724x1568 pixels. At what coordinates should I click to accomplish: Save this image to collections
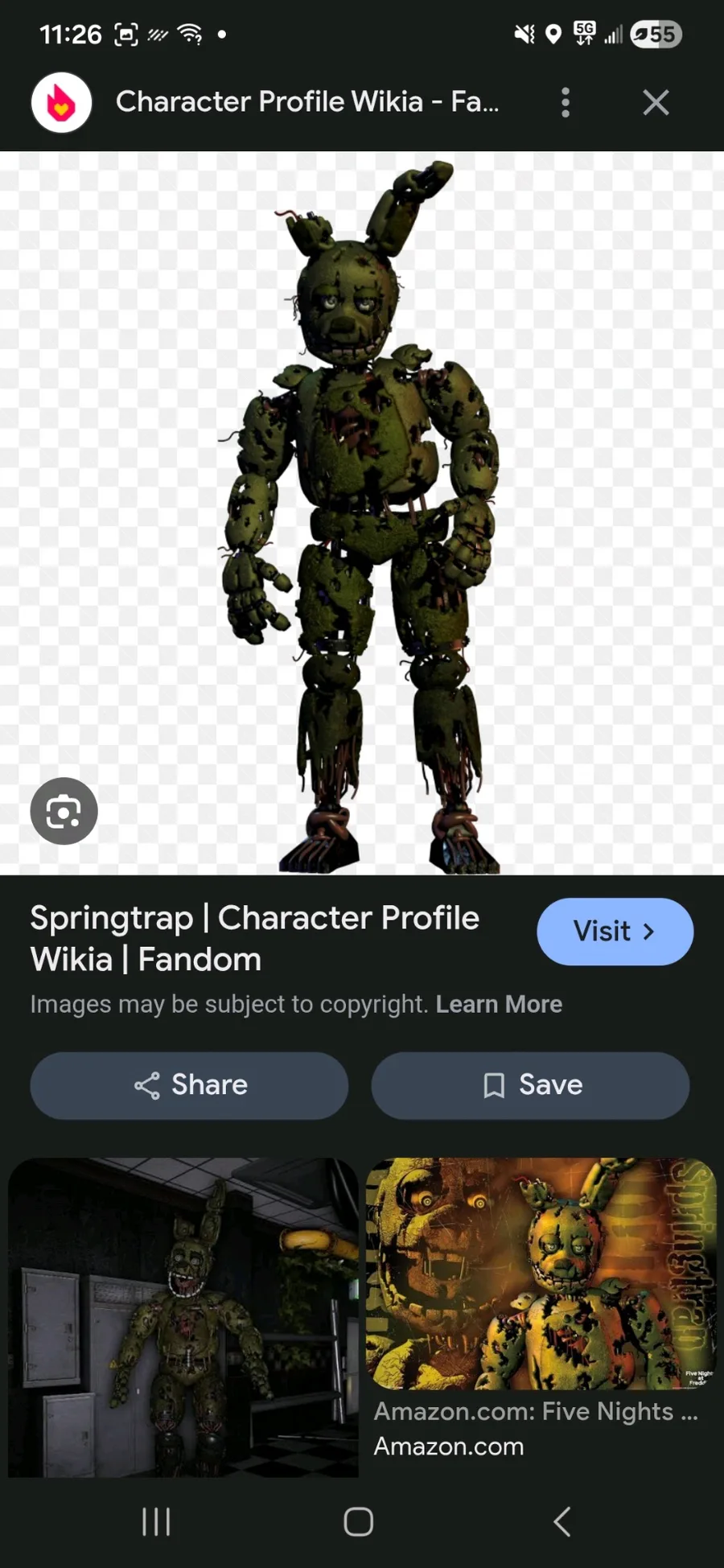530,1085
